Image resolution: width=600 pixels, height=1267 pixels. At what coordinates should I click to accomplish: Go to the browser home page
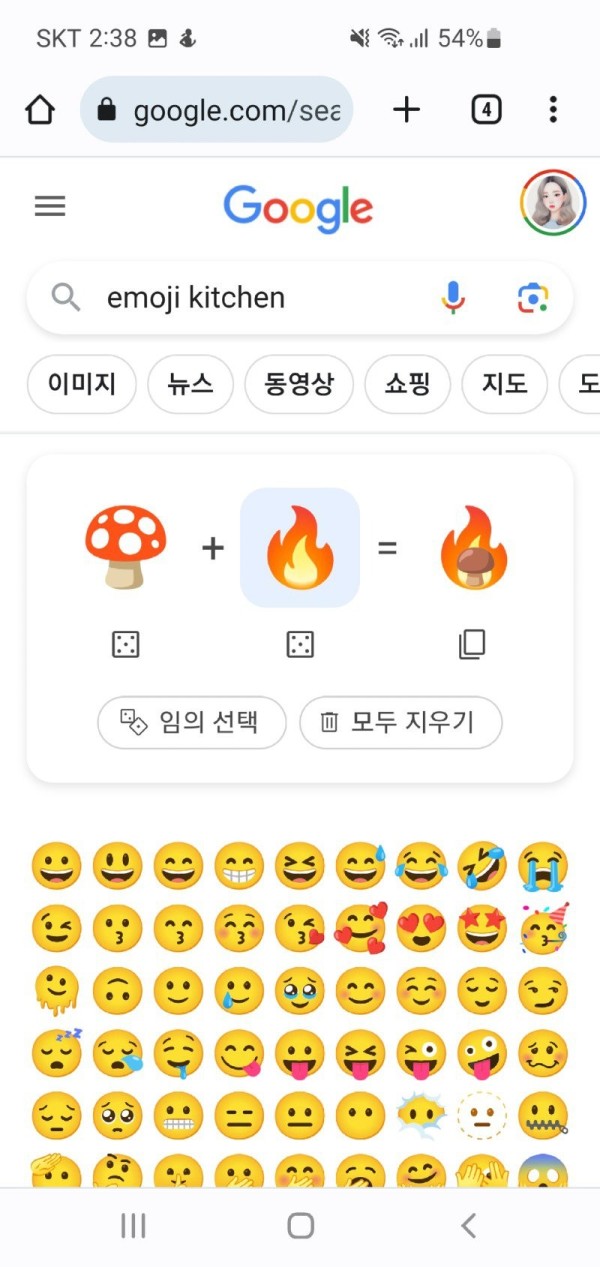click(x=40, y=110)
